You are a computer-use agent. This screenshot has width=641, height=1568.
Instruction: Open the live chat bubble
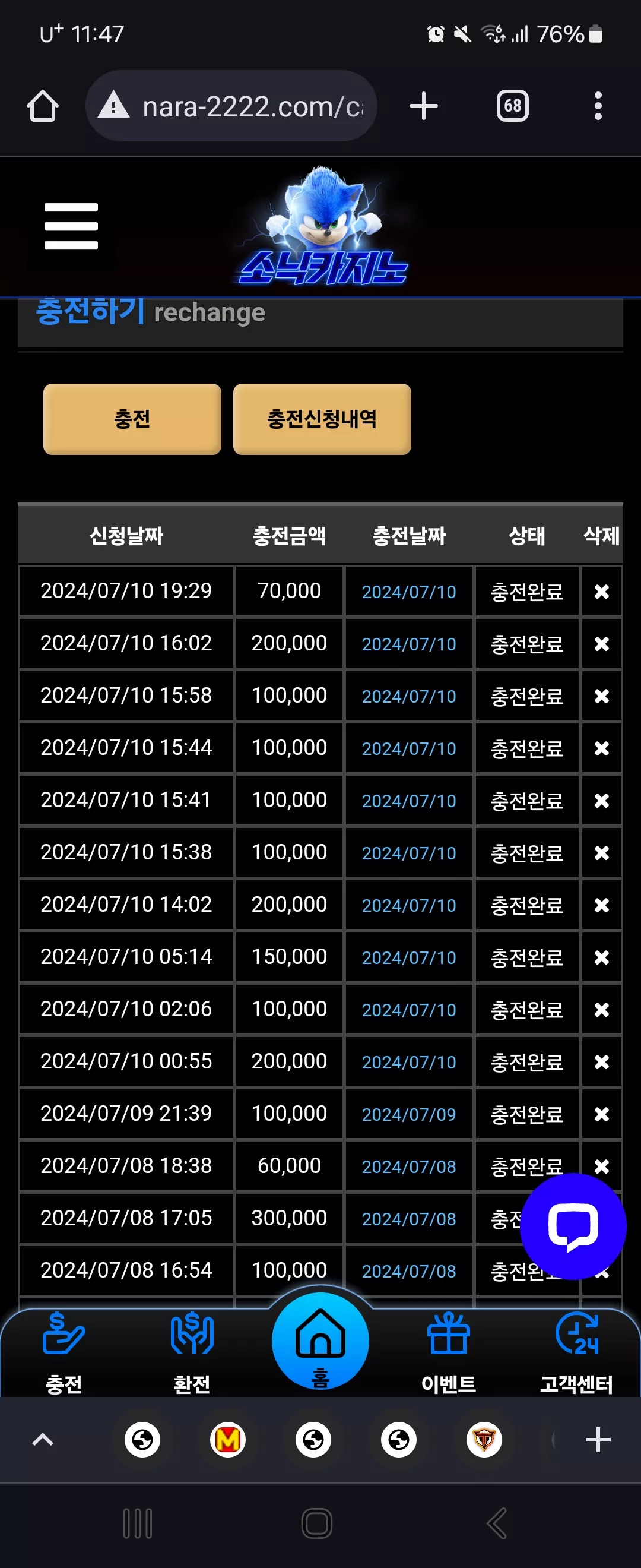click(x=573, y=1226)
